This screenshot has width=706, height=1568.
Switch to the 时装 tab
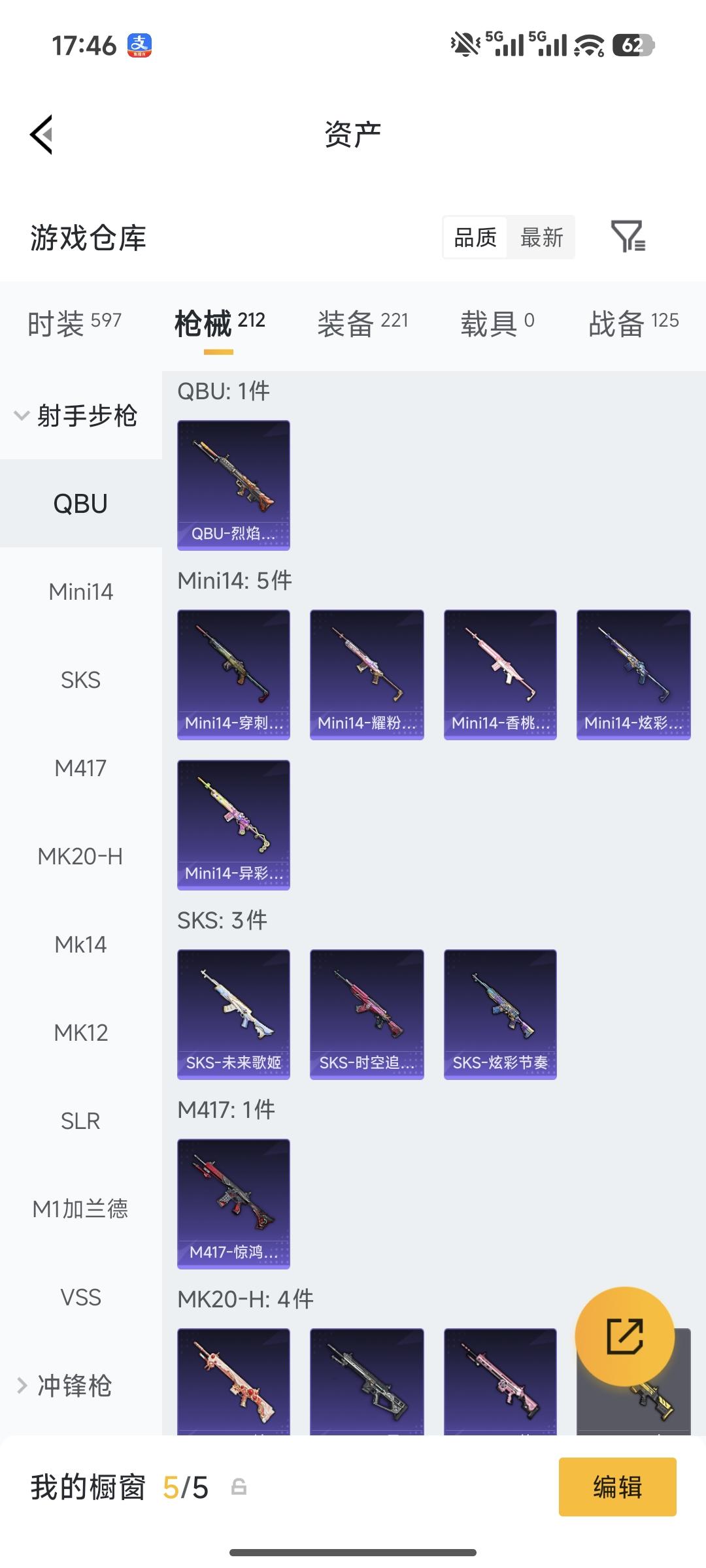(74, 323)
